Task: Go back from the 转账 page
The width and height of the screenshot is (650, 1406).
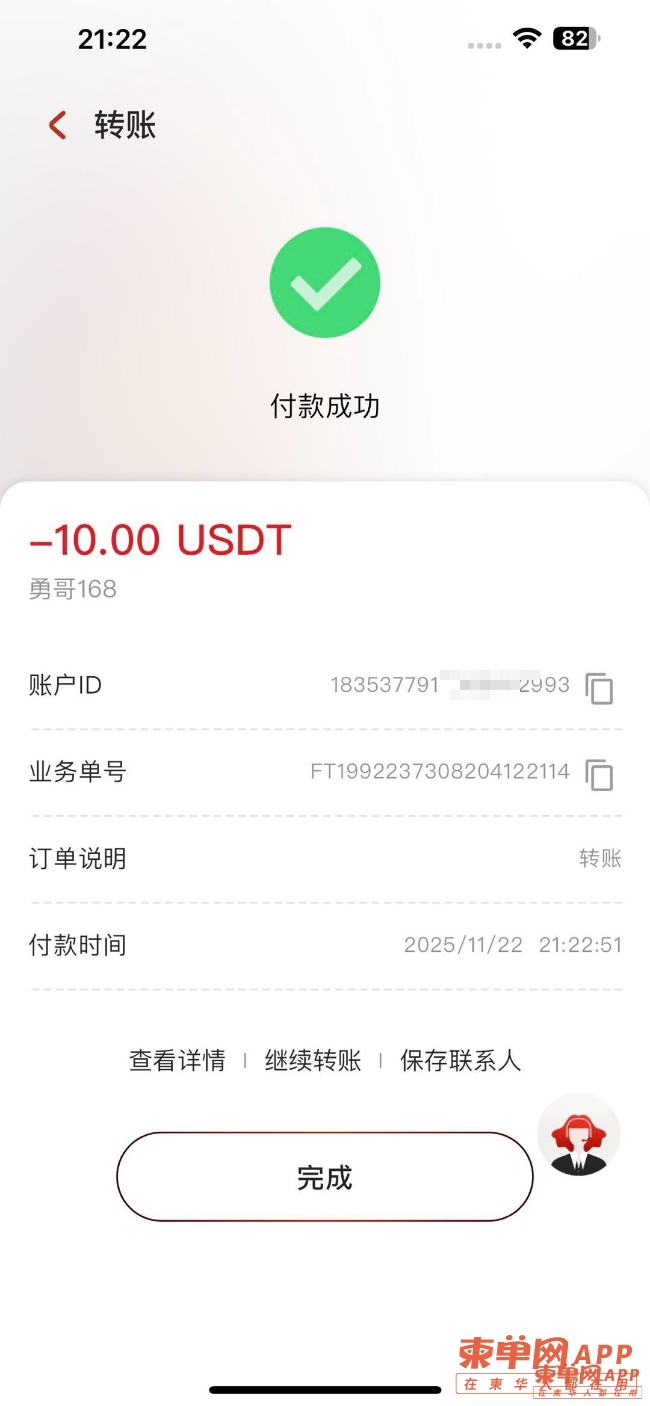Action: [58, 126]
